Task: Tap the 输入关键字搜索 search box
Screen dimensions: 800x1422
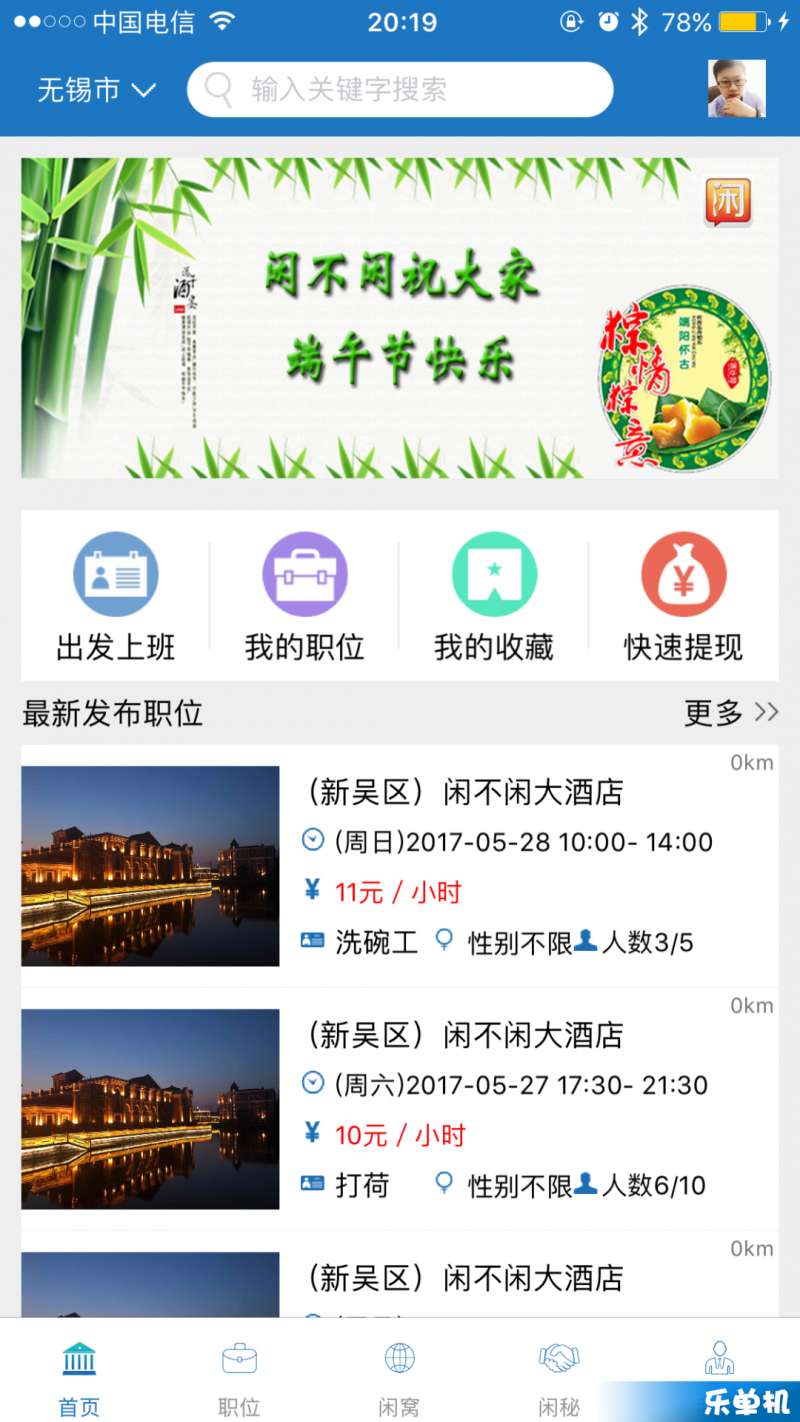Action: [x=400, y=90]
